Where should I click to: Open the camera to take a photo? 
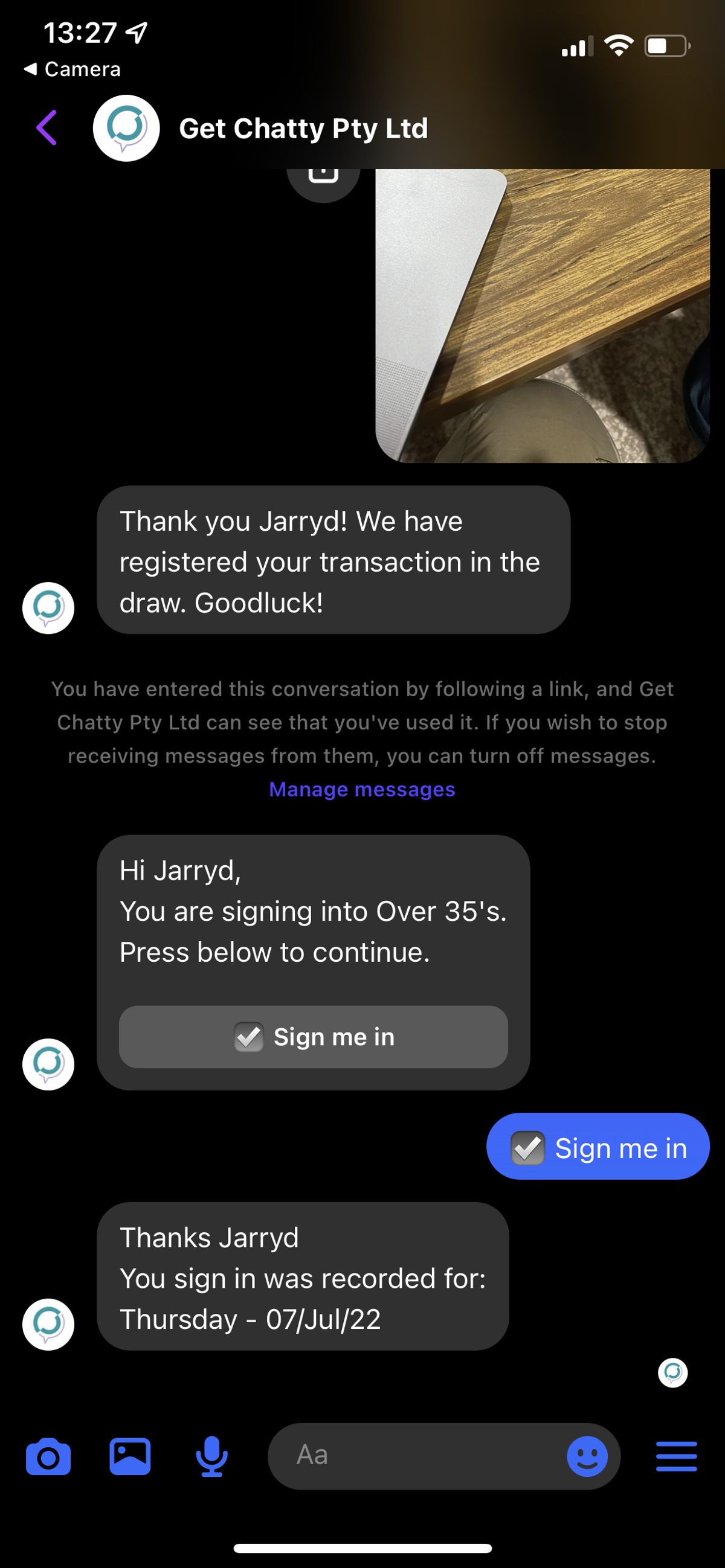(49, 1456)
